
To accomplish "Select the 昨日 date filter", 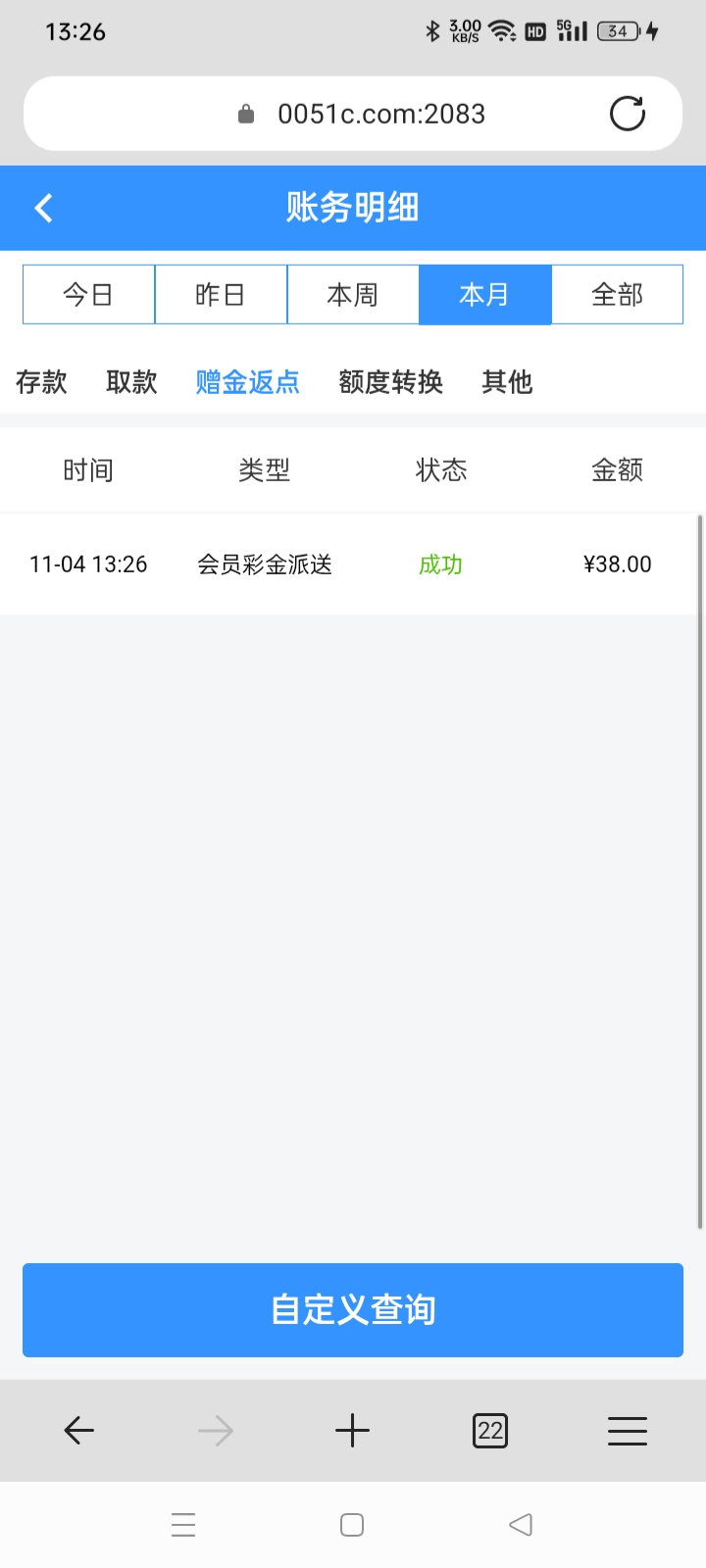I will (221, 294).
